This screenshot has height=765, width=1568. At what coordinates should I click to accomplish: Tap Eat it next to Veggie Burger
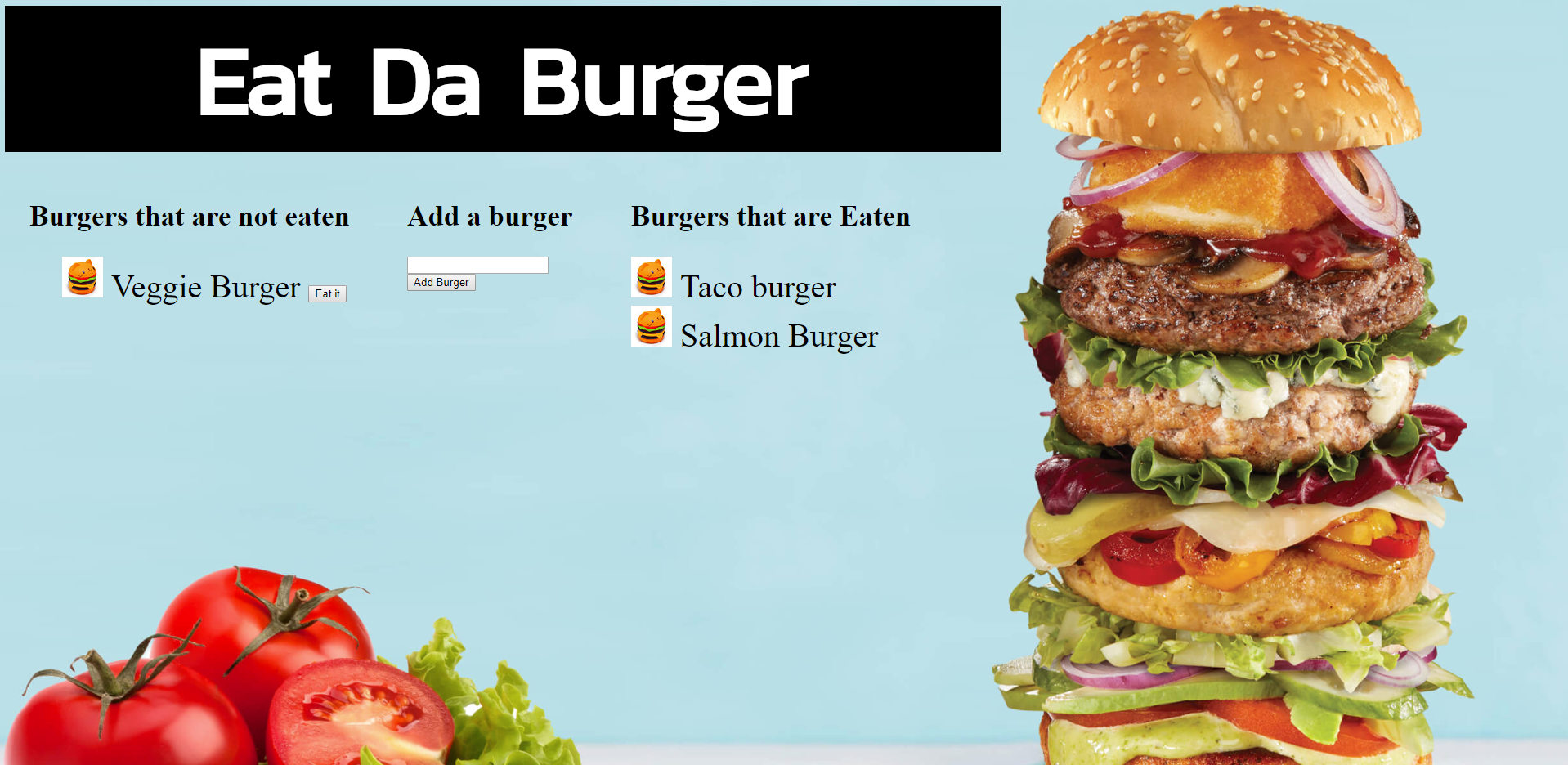327,294
